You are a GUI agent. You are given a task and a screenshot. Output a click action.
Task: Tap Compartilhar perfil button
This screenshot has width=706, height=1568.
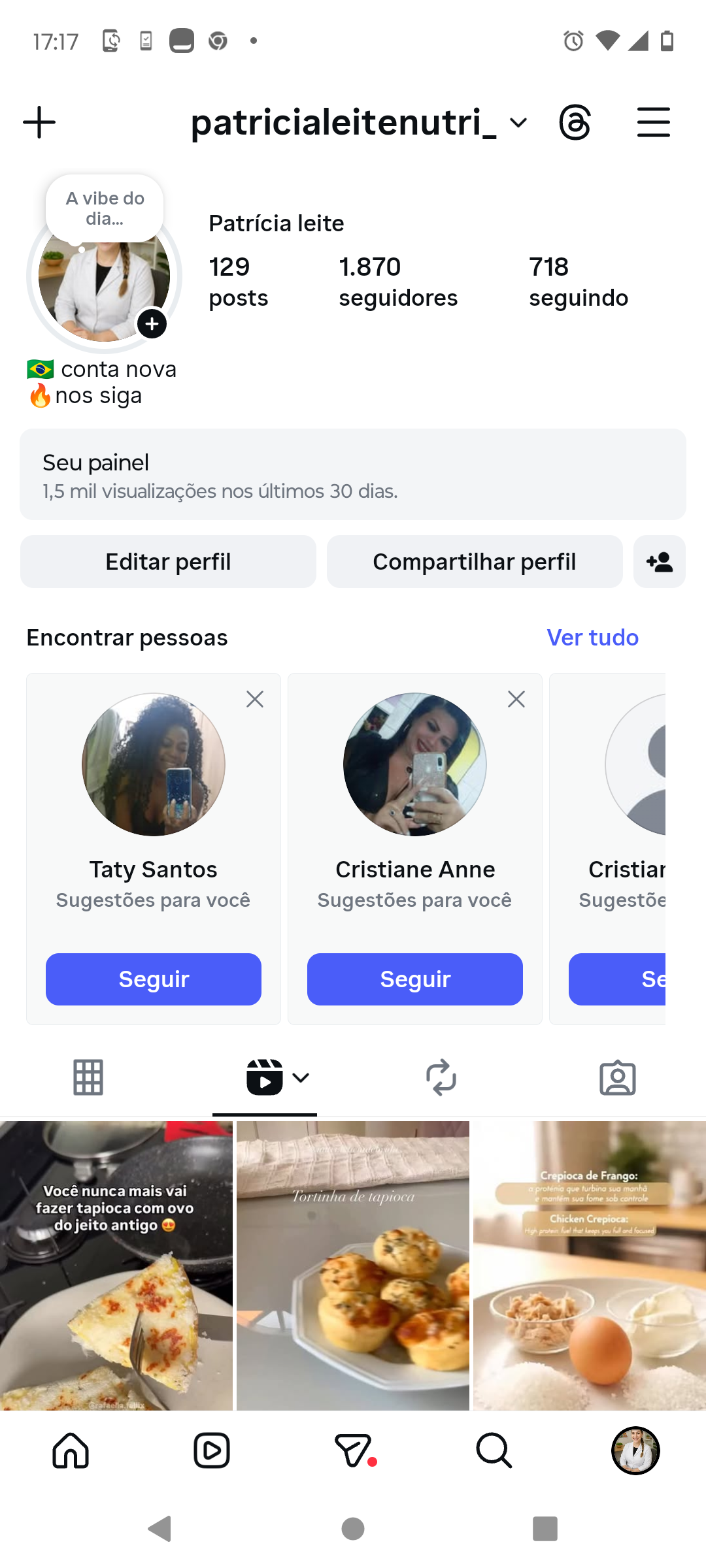[475, 562]
